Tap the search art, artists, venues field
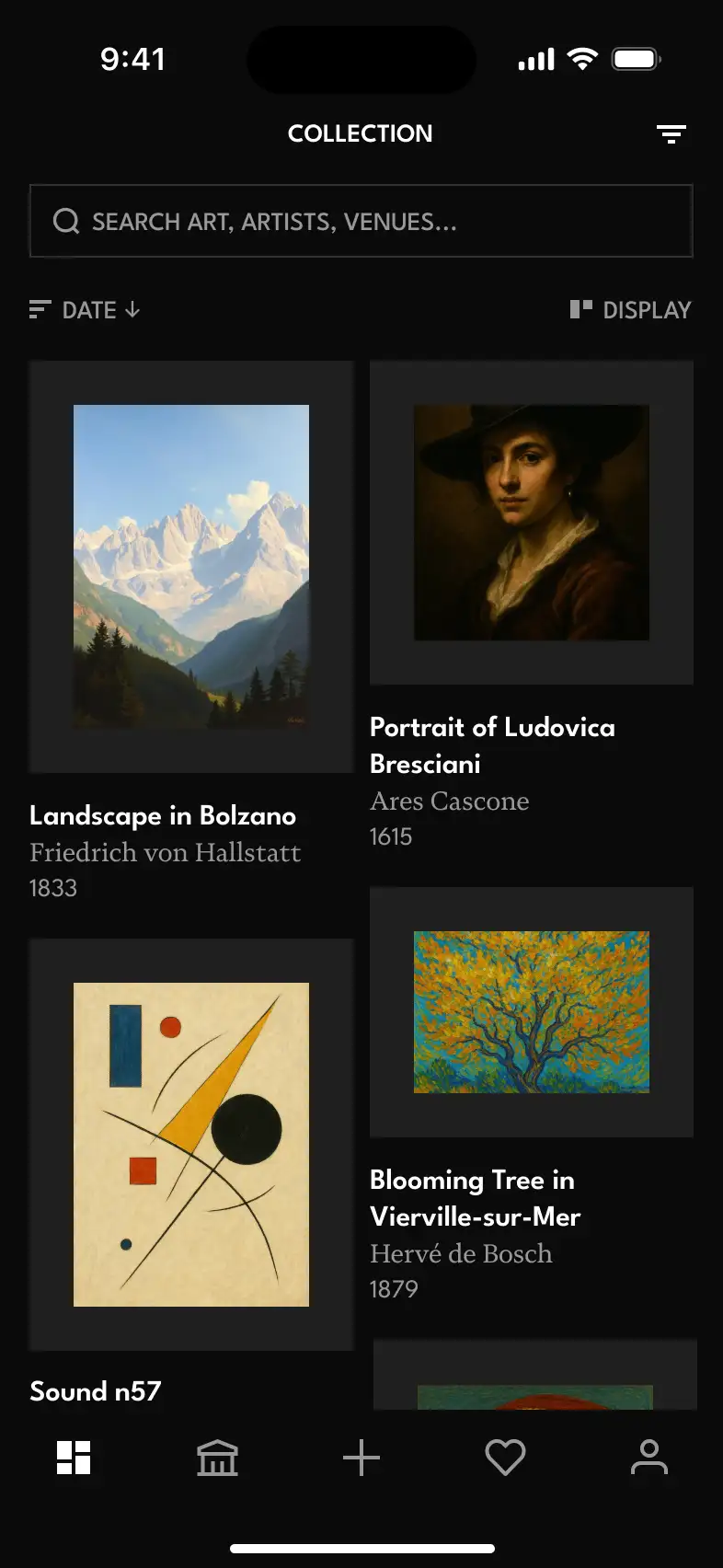Screen dimensions: 723x1568 pyautogui.click(x=361, y=222)
